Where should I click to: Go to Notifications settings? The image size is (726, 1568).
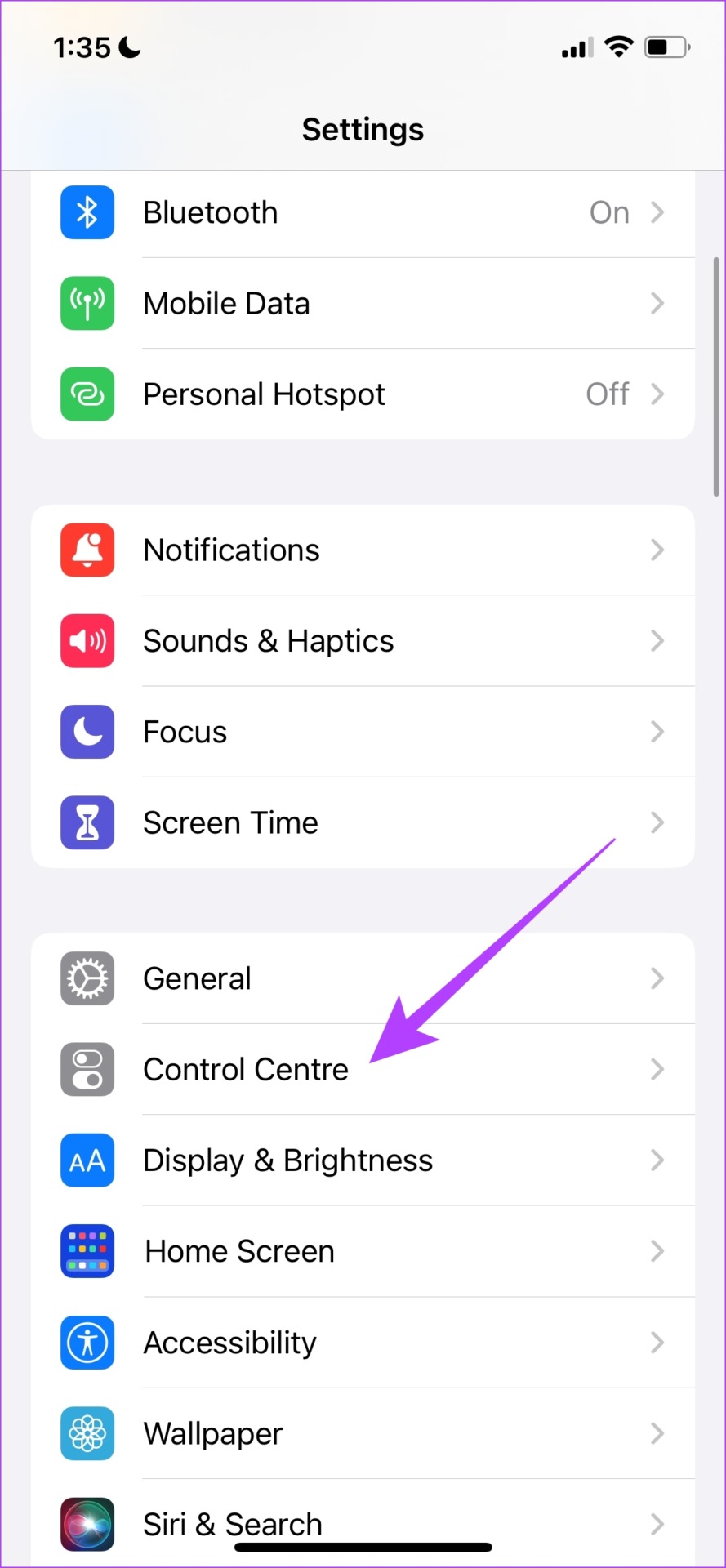(363, 550)
